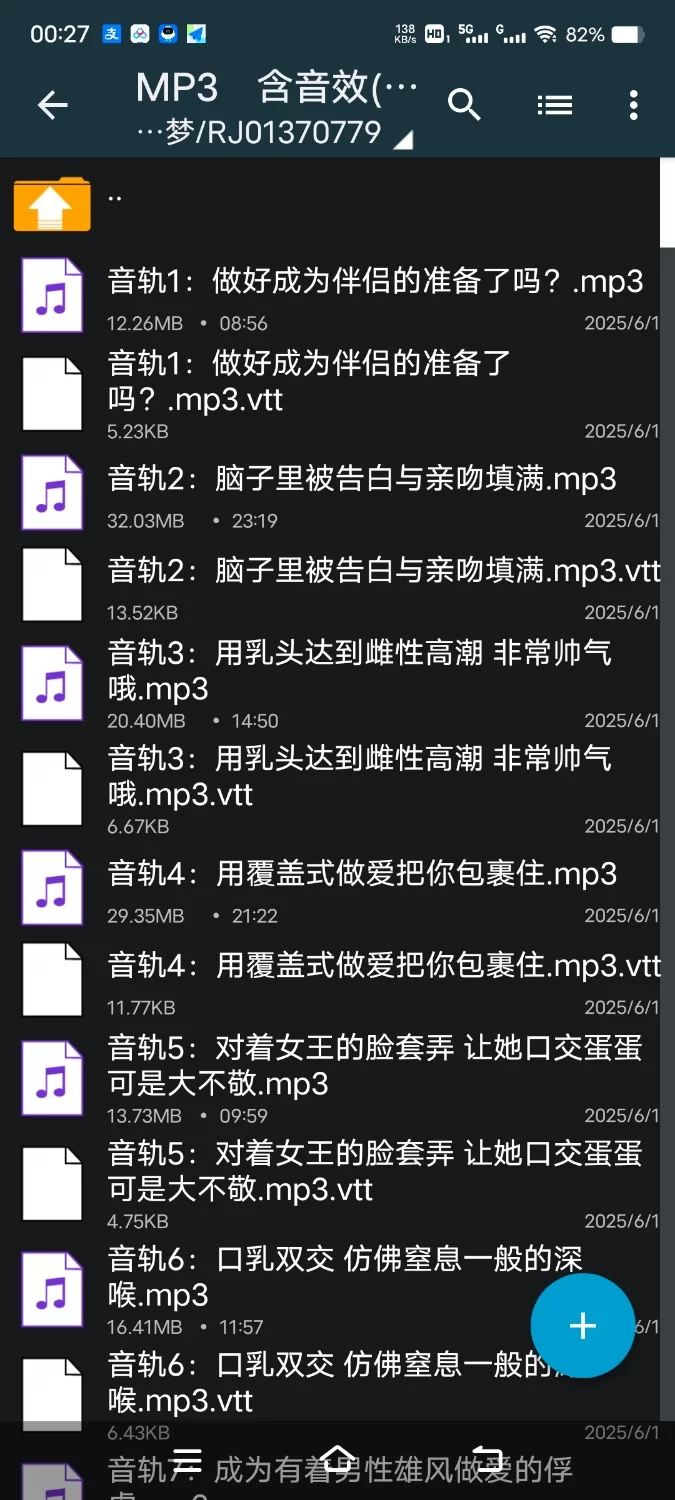
Task: Open the system recent apps menu
Action: (x=187, y=1459)
